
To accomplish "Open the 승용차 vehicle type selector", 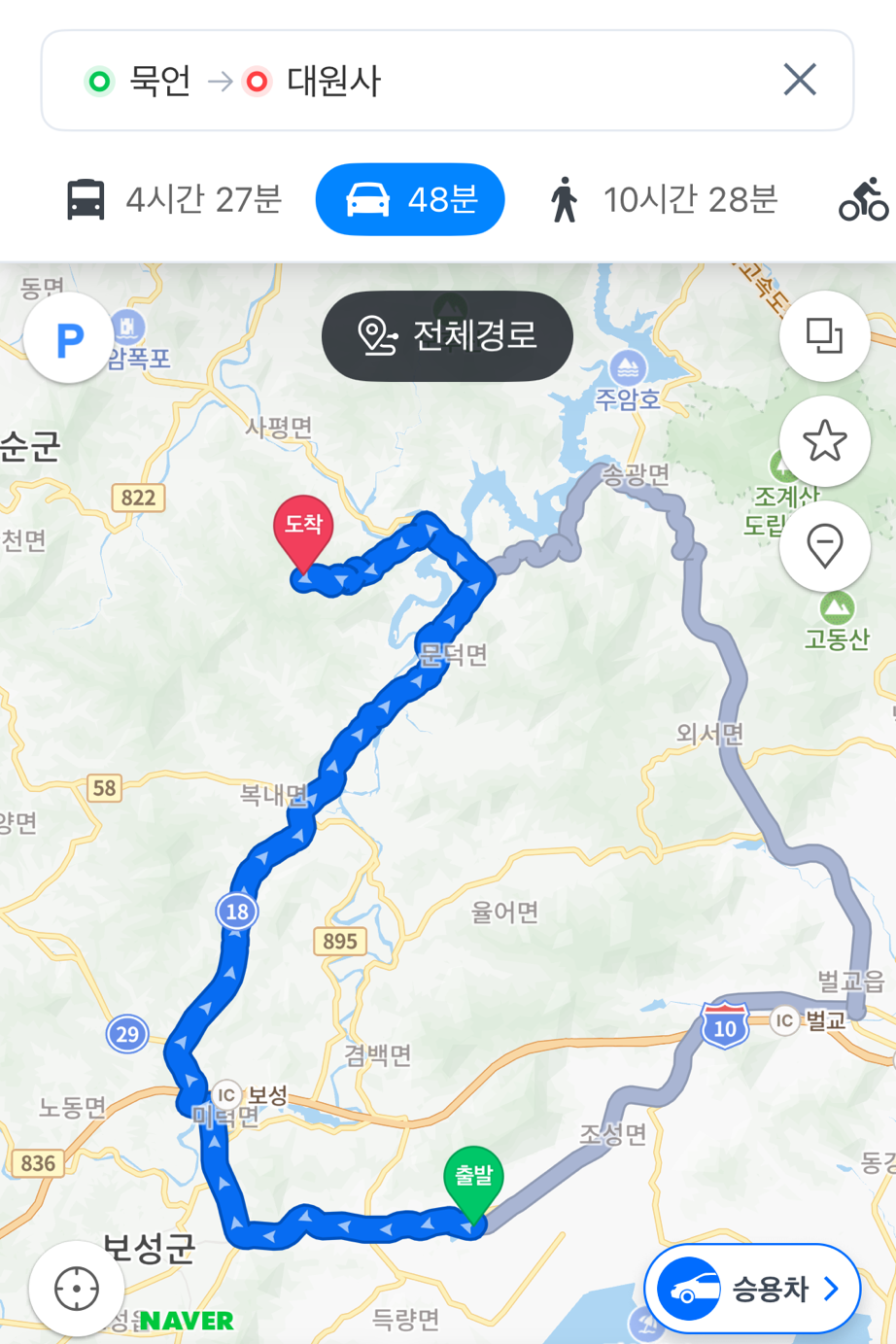I will pyautogui.click(x=752, y=1289).
